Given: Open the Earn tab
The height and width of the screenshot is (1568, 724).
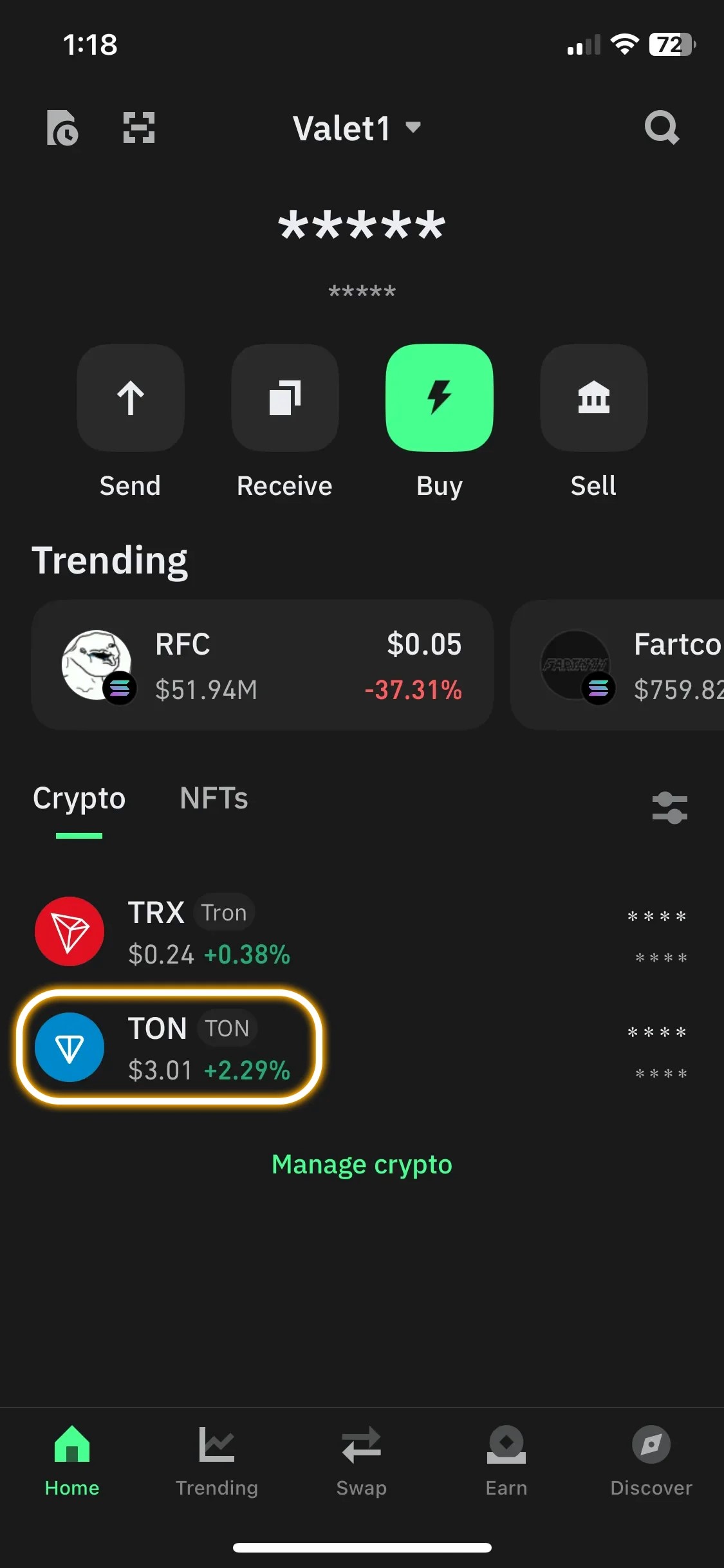Looking at the screenshot, I should pyautogui.click(x=506, y=1461).
